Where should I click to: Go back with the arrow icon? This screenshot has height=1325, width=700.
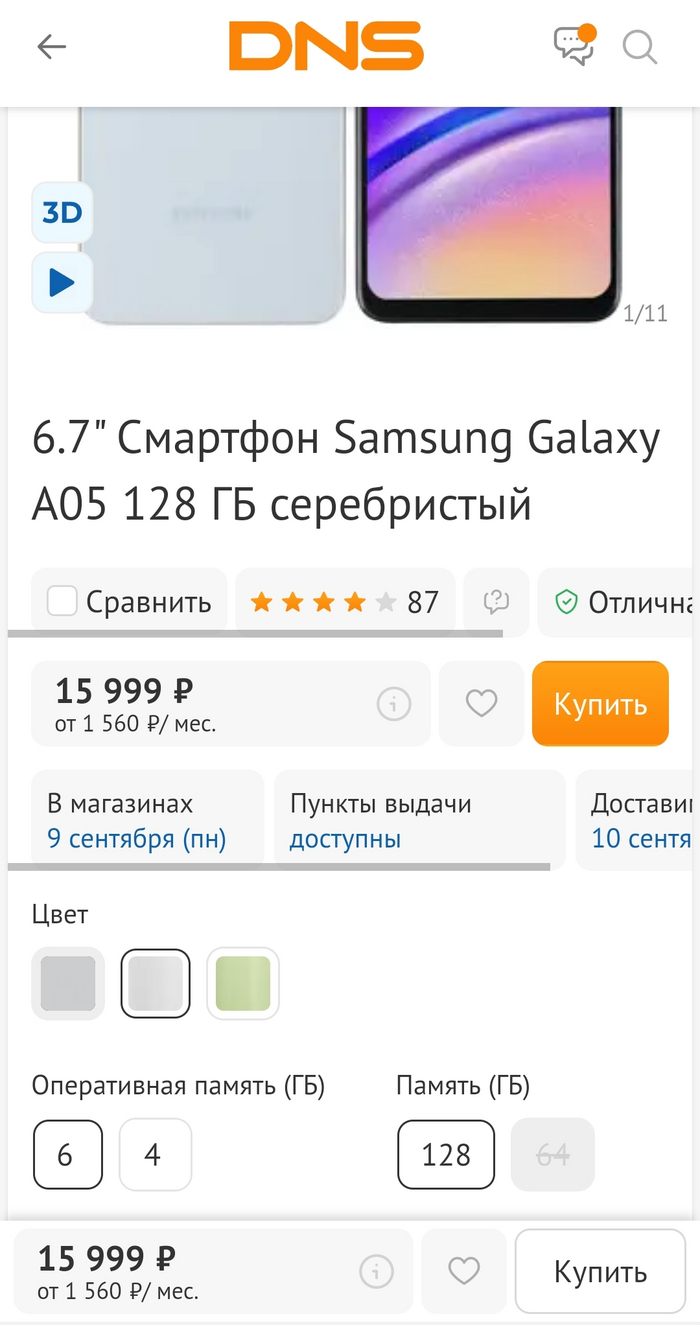click(x=51, y=46)
